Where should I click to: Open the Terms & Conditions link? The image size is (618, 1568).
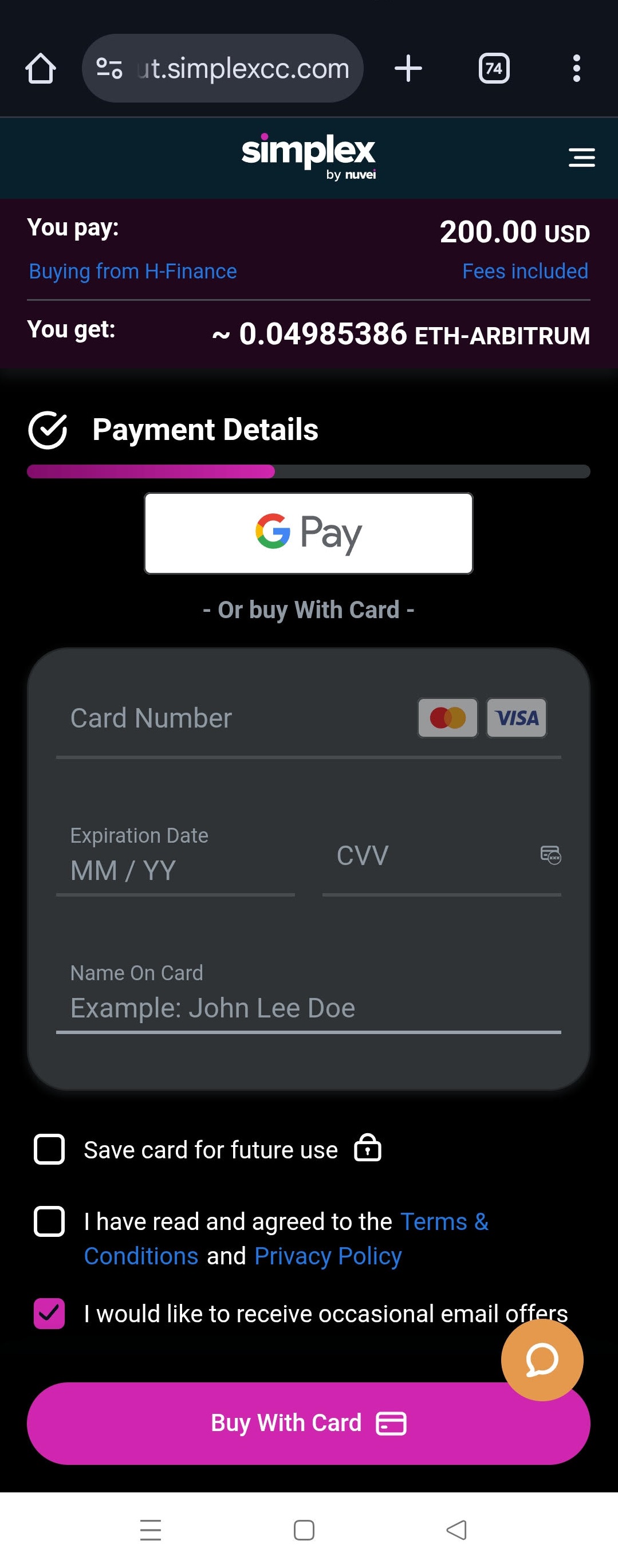coord(443,1221)
